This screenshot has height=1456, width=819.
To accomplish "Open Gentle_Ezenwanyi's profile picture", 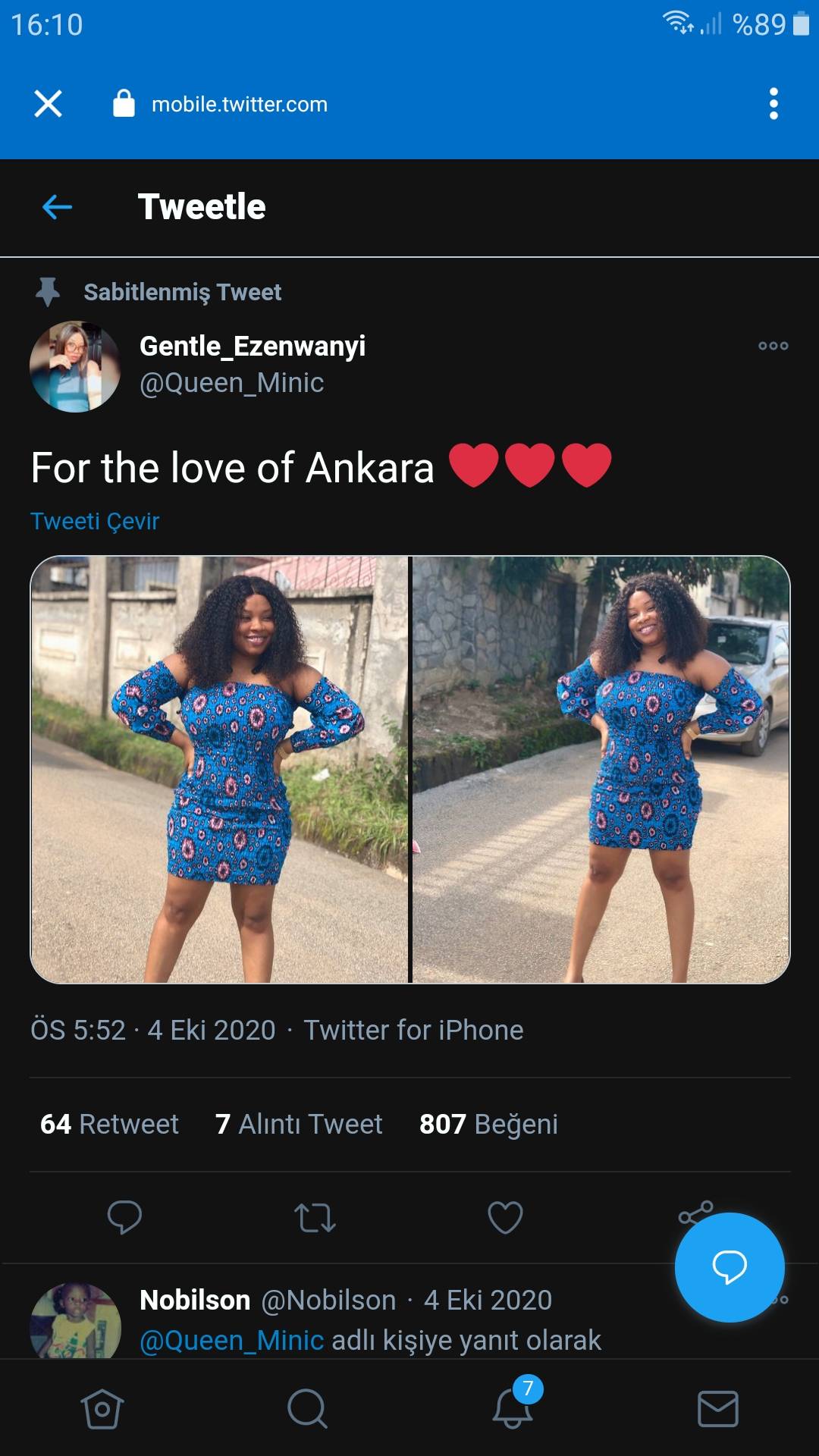I will coord(74,366).
